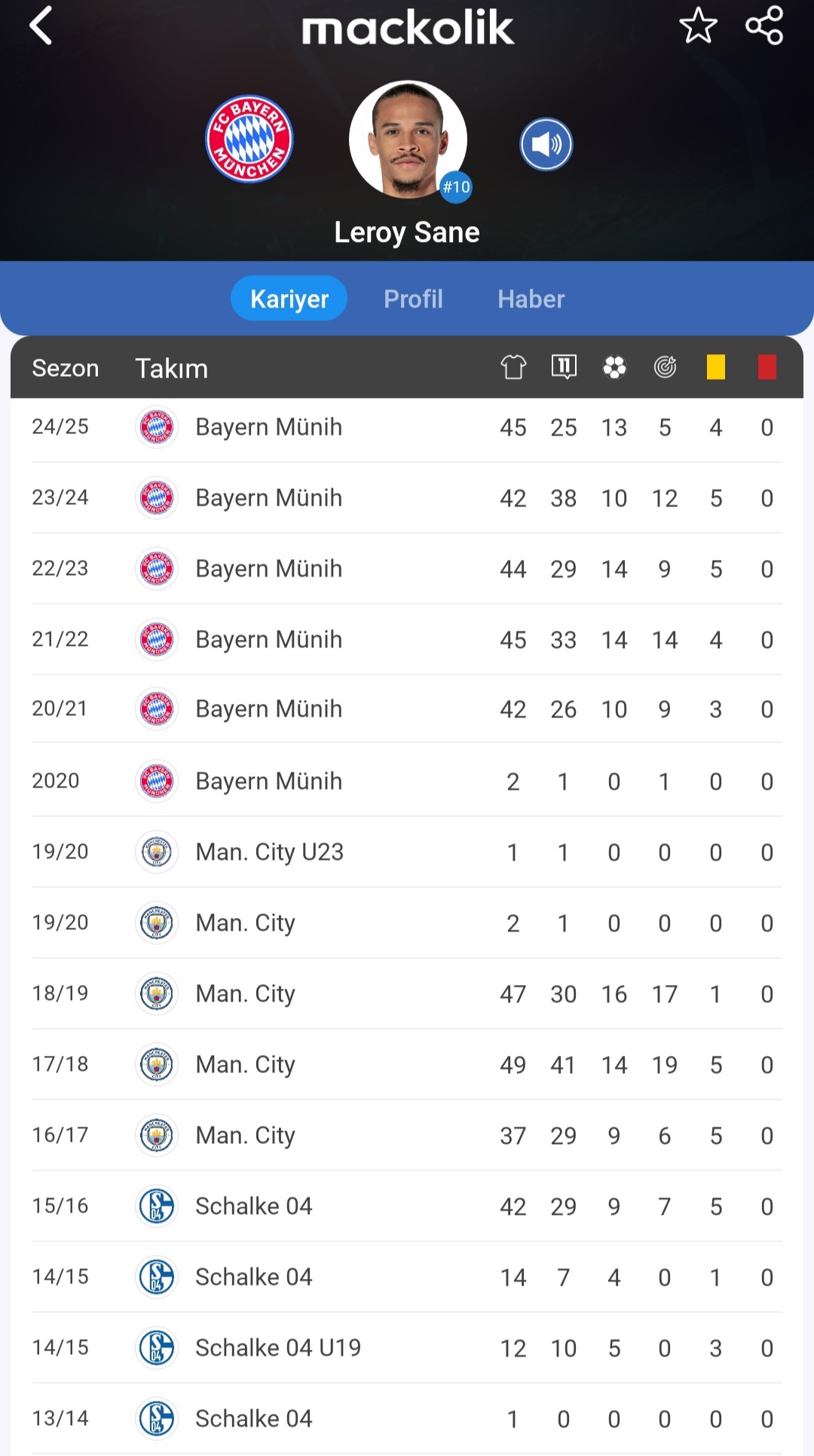Open the 14/15 Schalke 04 U19 row
Screen dimensions: 814x1456
407,1348
